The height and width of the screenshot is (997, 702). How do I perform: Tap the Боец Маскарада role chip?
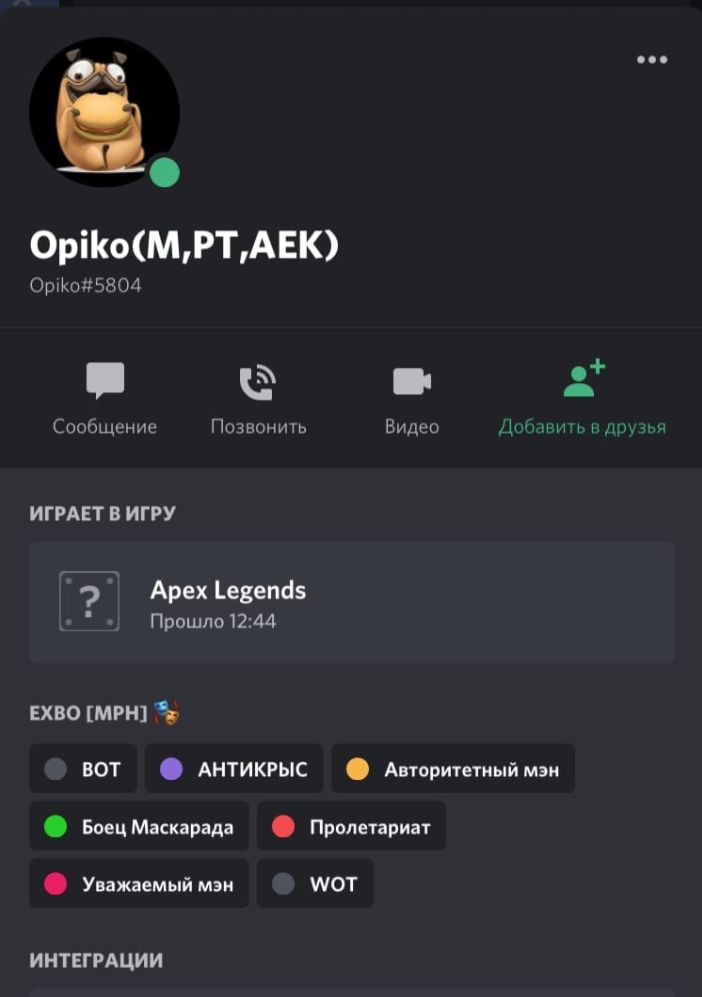tap(139, 826)
